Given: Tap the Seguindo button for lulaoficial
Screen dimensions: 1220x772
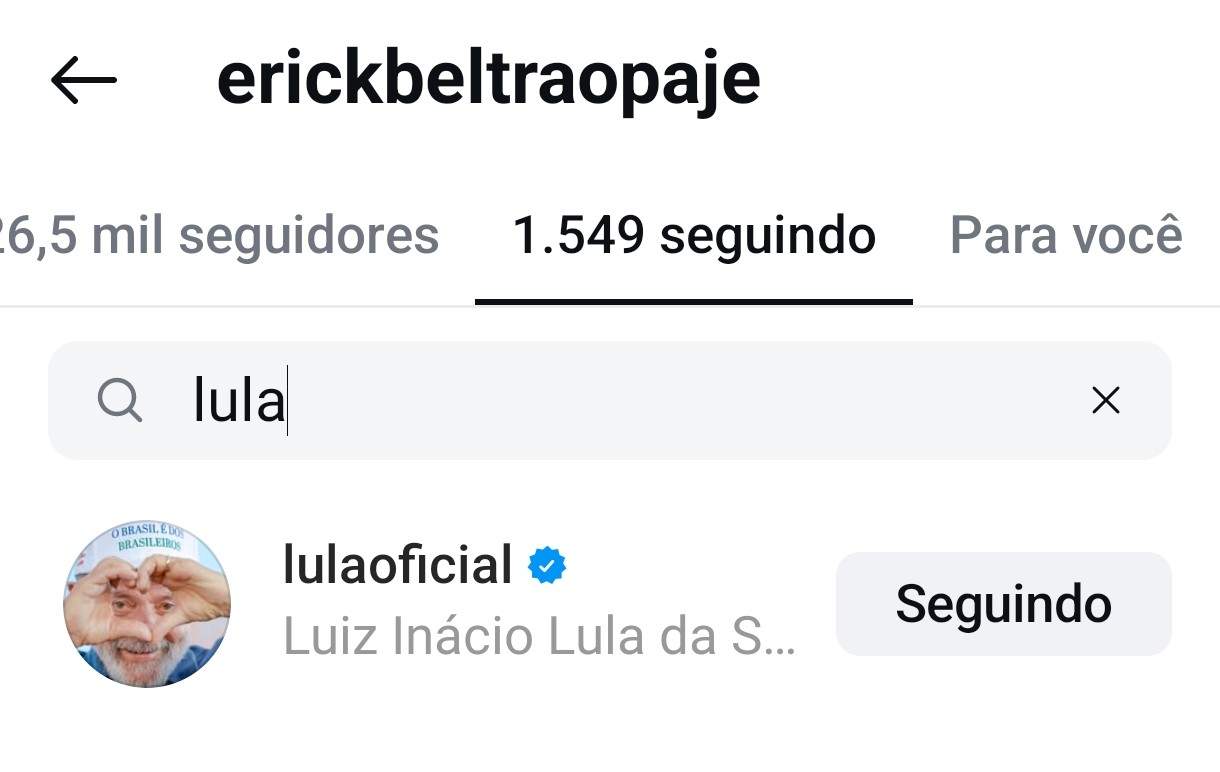Looking at the screenshot, I should [1003, 604].
